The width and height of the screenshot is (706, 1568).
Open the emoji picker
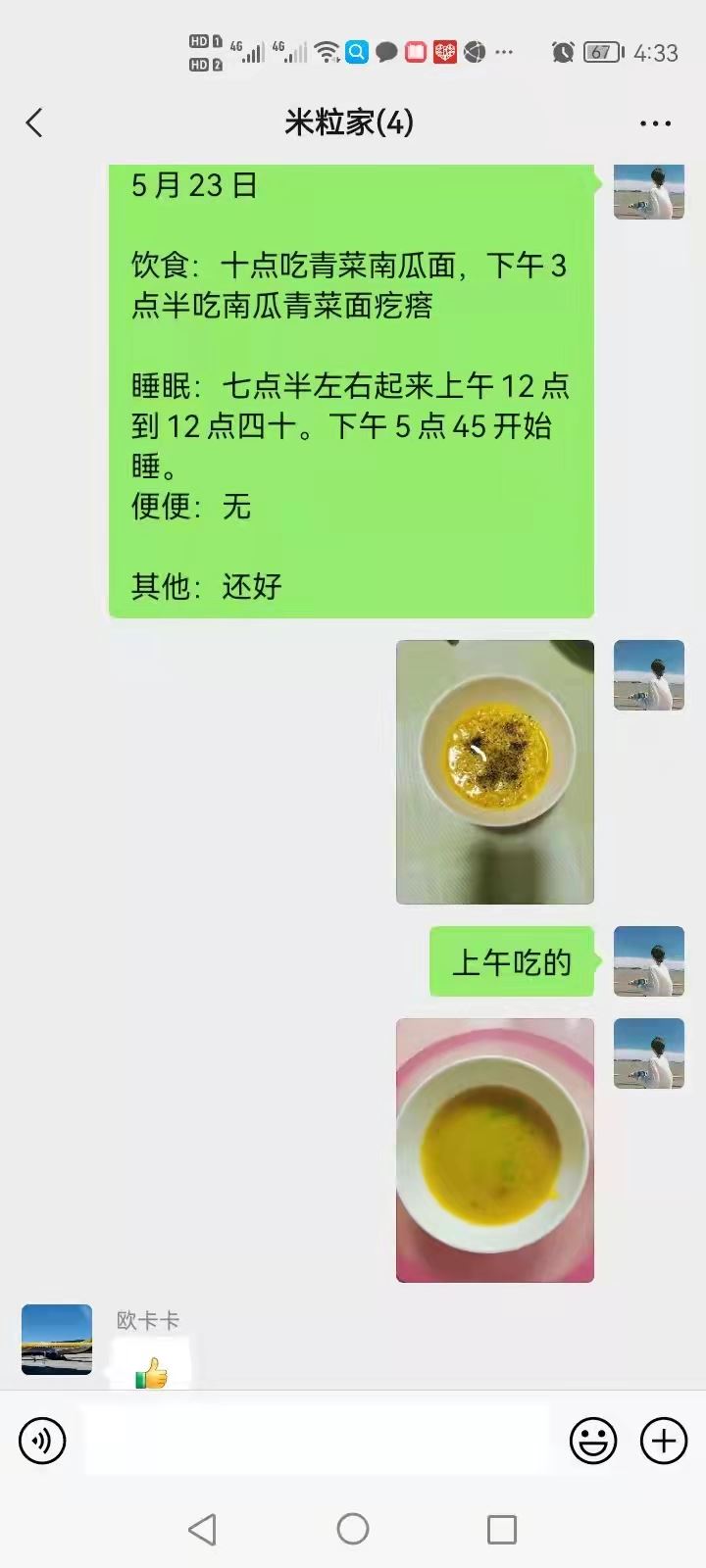coord(593,1442)
